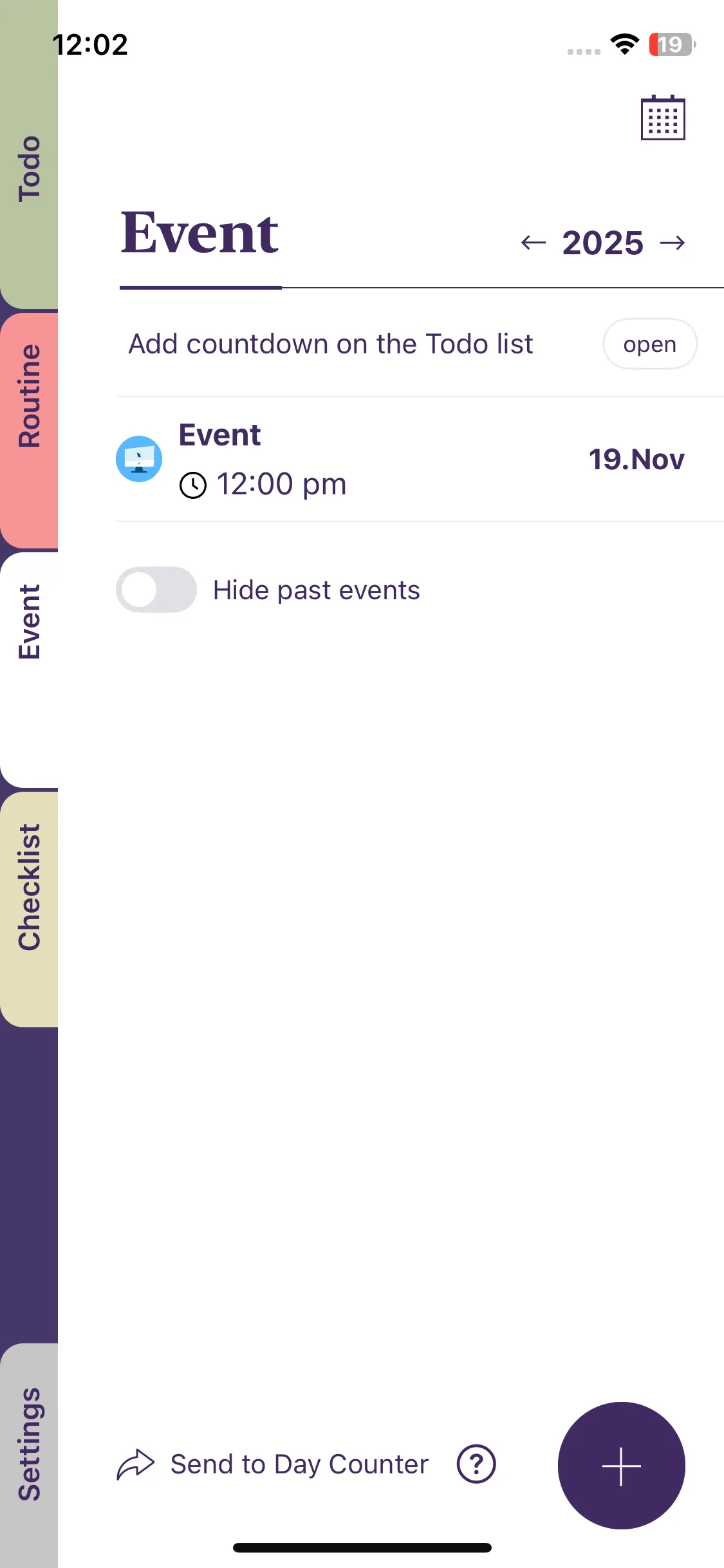The image size is (724, 1568).
Task: Select the Event side tab
Action: (x=29, y=669)
